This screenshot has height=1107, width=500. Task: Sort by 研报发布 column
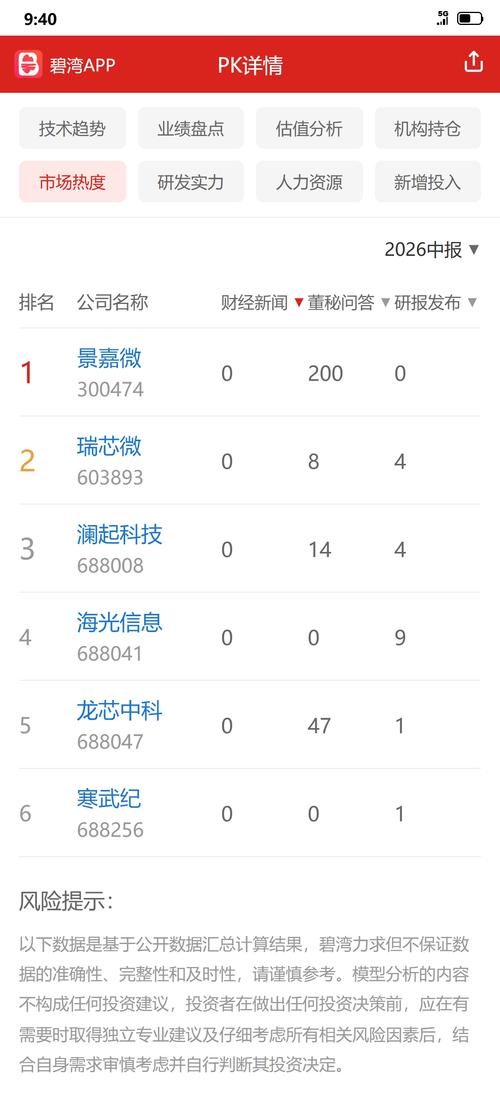click(x=436, y=303)
